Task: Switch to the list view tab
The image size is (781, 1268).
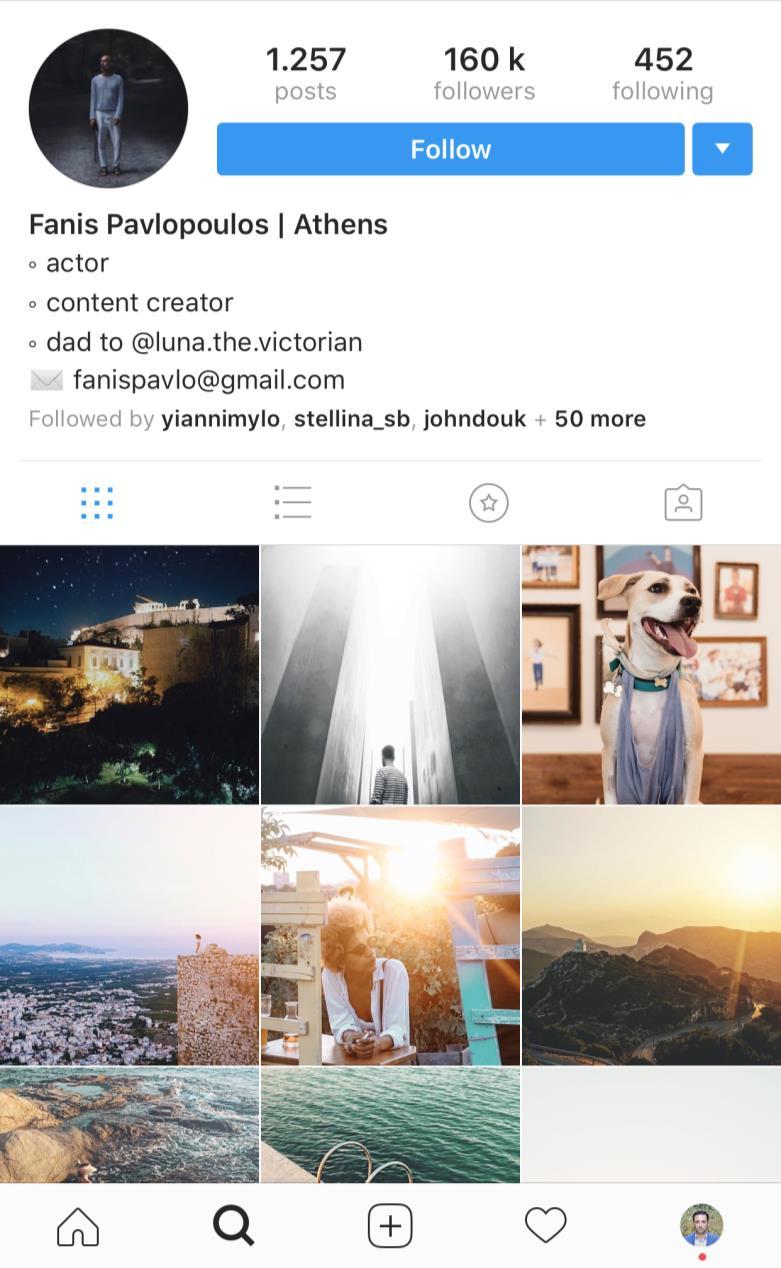Action: tap(293, 503)
